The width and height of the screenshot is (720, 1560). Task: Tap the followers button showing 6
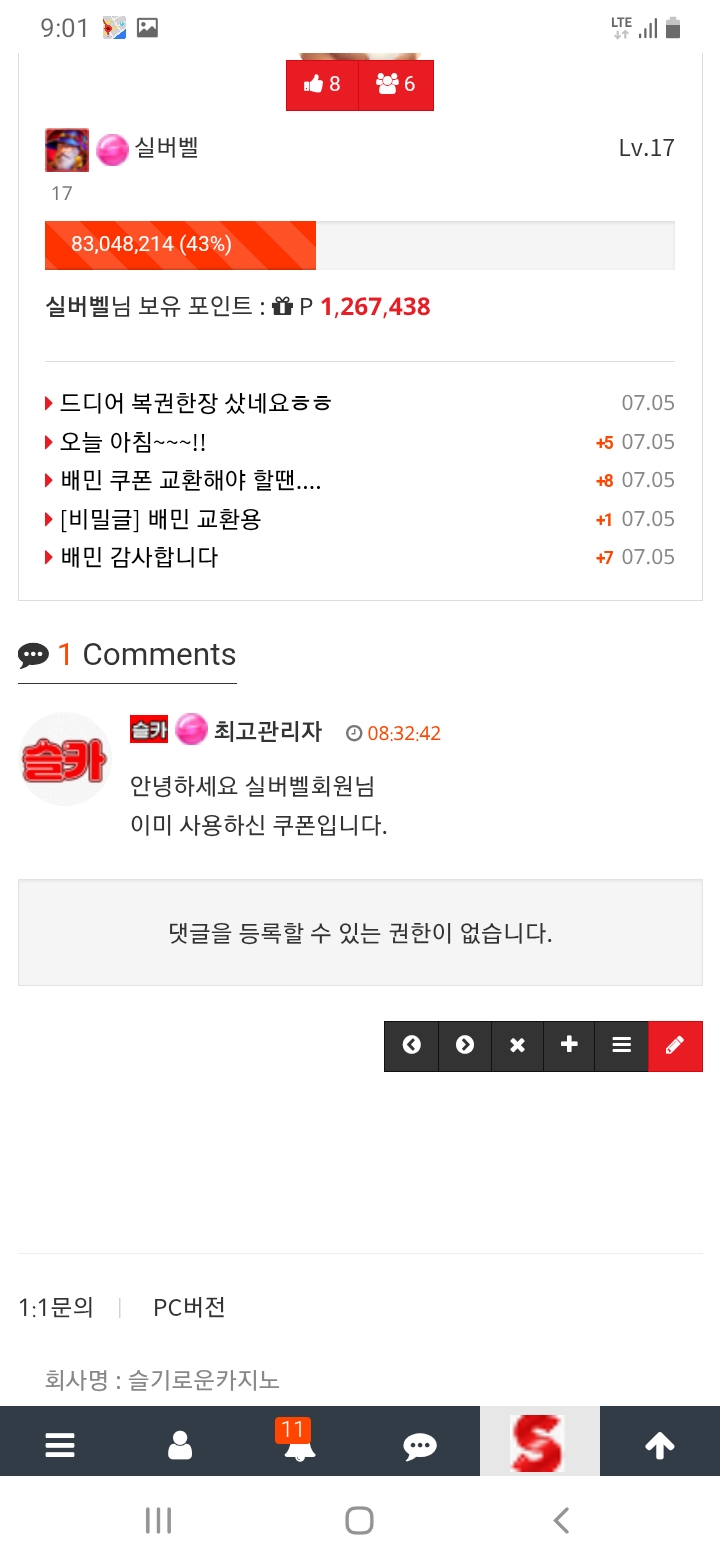coord(396,85)
